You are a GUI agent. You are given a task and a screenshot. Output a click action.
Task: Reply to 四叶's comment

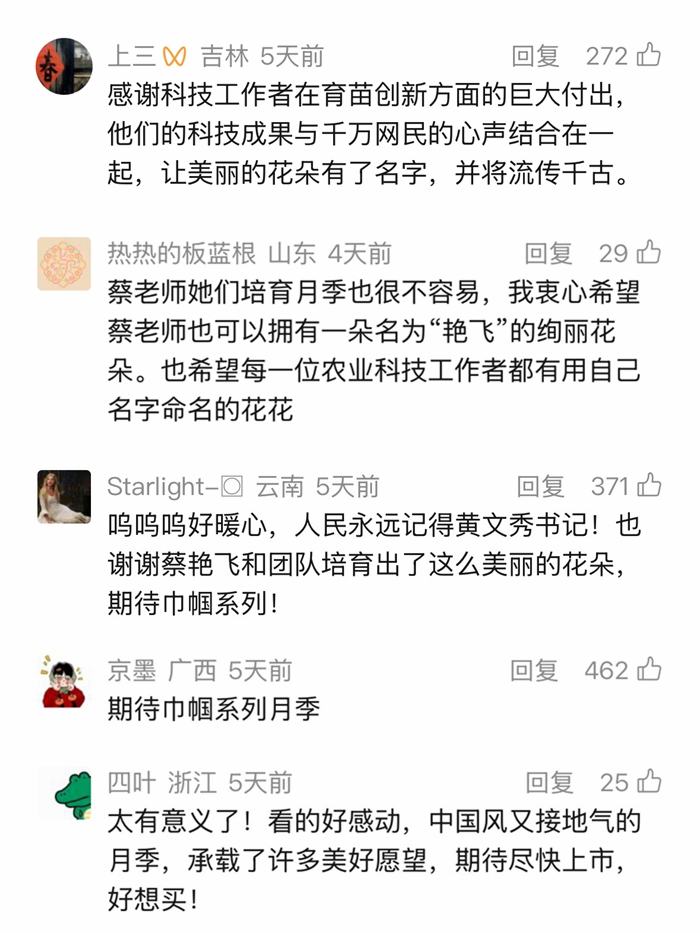click(549, 781)
